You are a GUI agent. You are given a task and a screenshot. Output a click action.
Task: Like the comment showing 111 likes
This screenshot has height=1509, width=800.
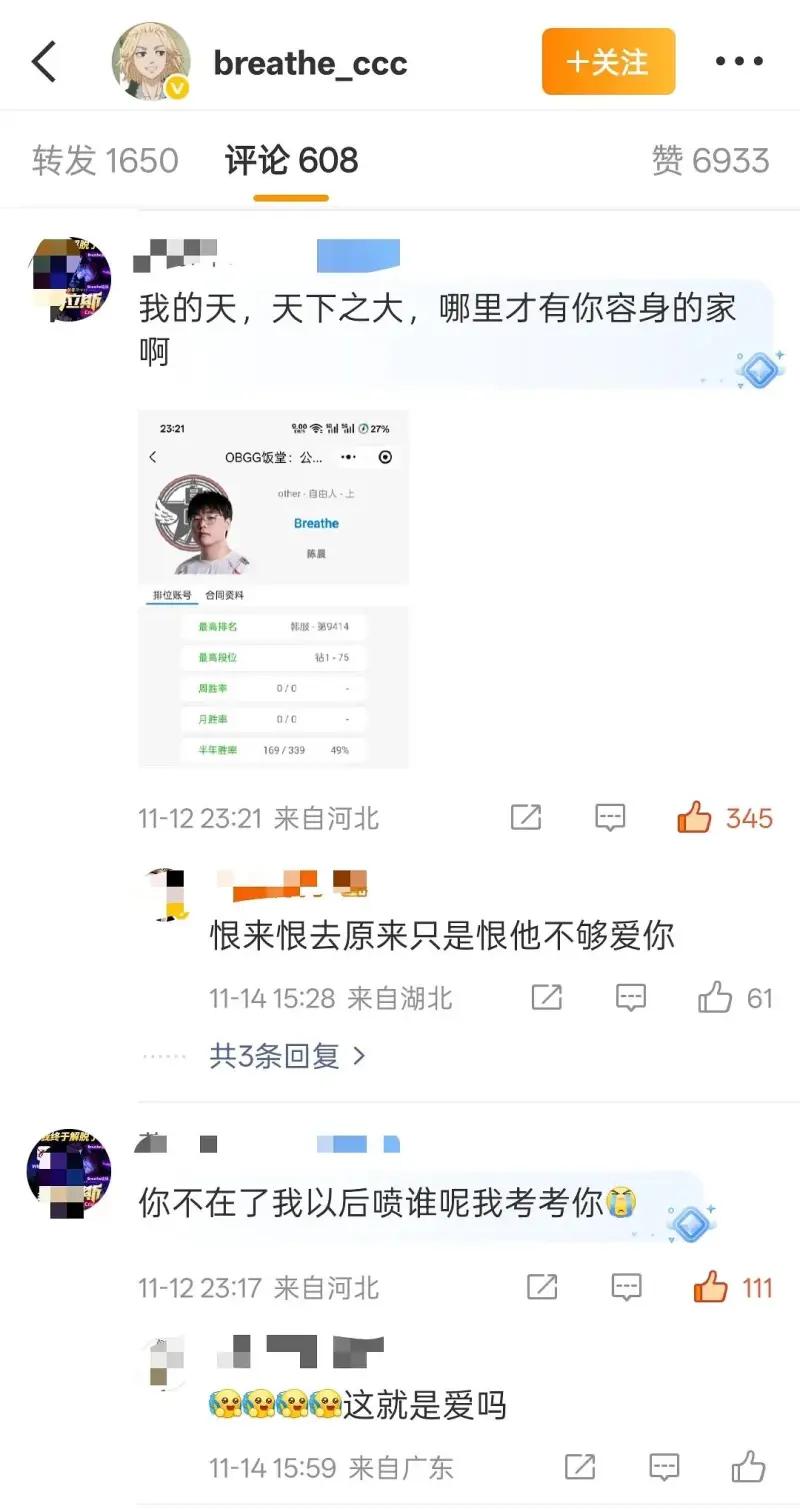click(710, 1287)
